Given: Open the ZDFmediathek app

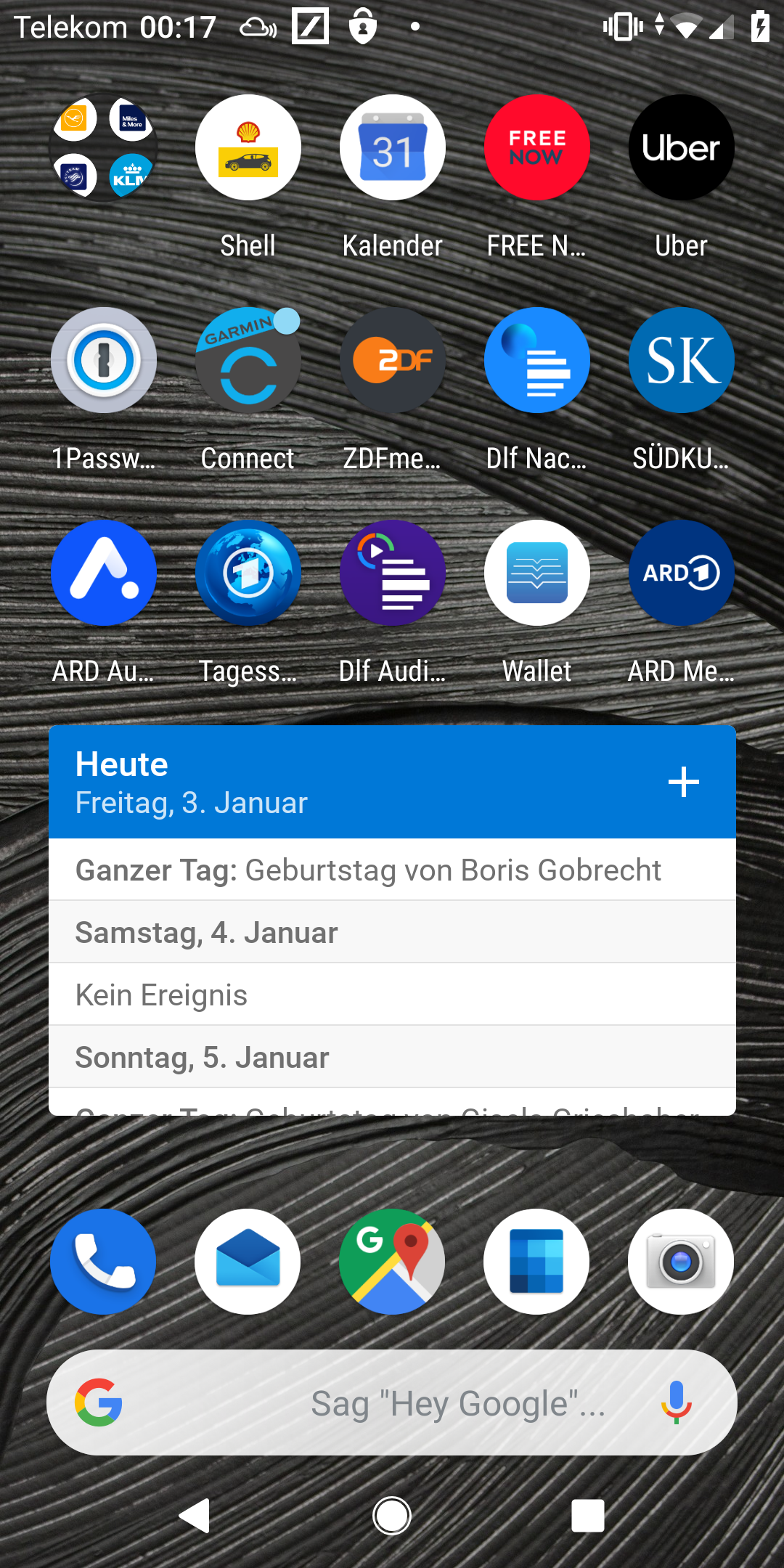Looking at the screenshot, I should 392,360.
